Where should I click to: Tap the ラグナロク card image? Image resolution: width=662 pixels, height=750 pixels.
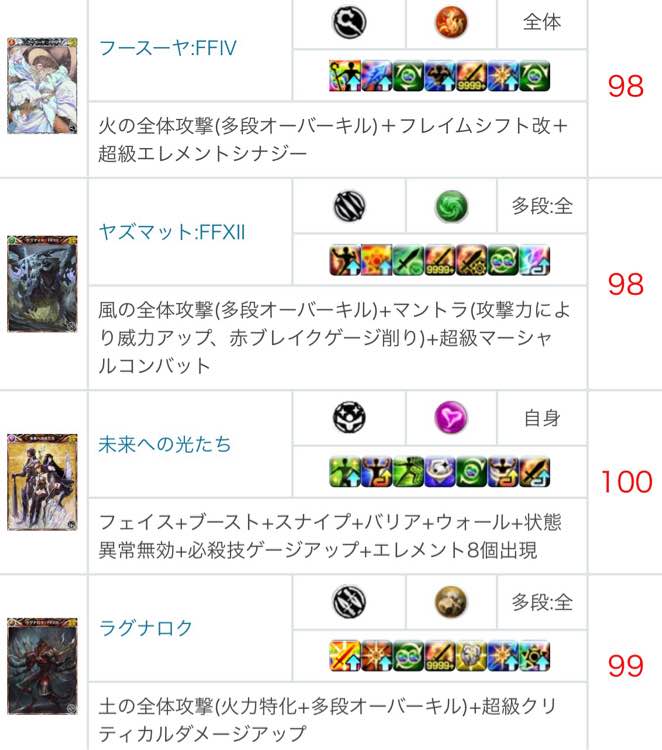42,666
